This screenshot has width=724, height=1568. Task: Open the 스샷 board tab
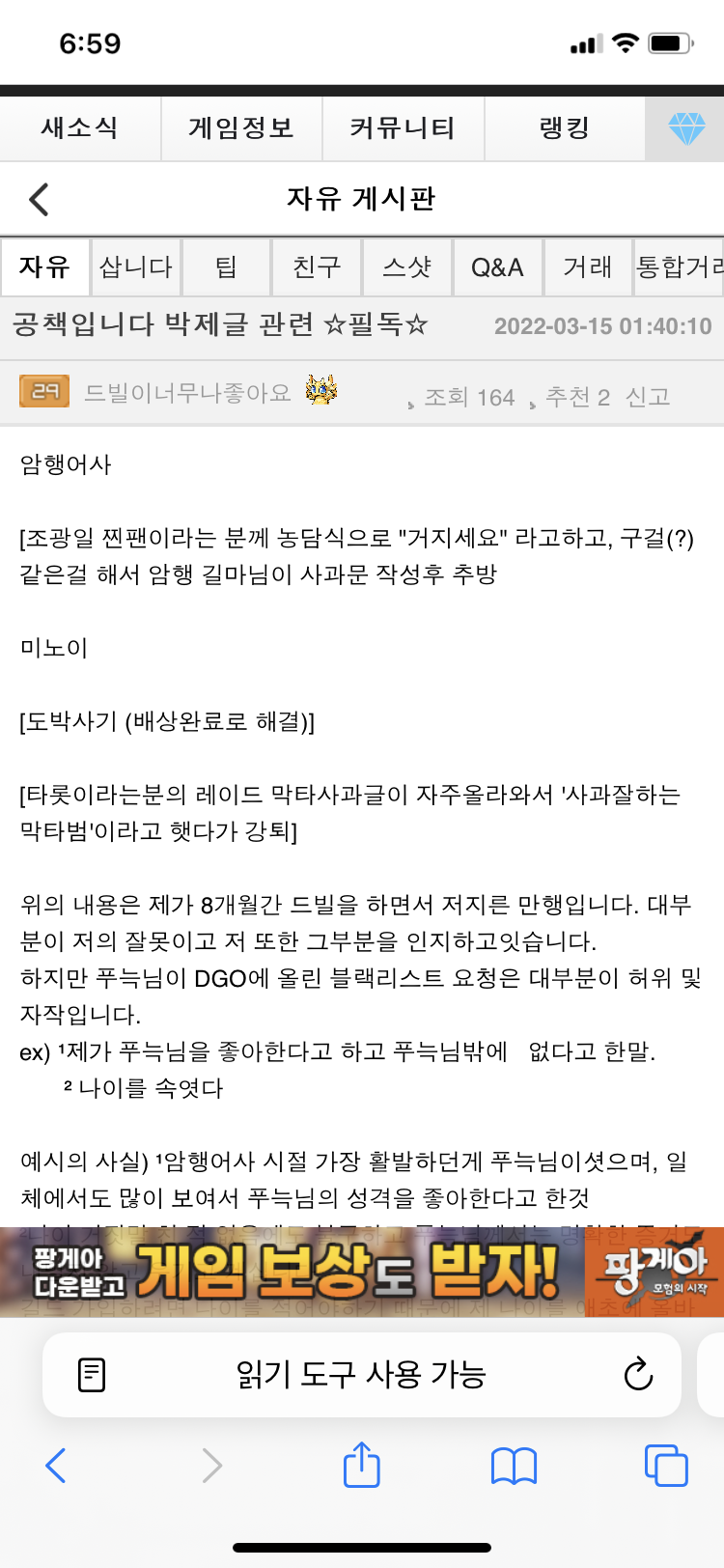(407, 266)
